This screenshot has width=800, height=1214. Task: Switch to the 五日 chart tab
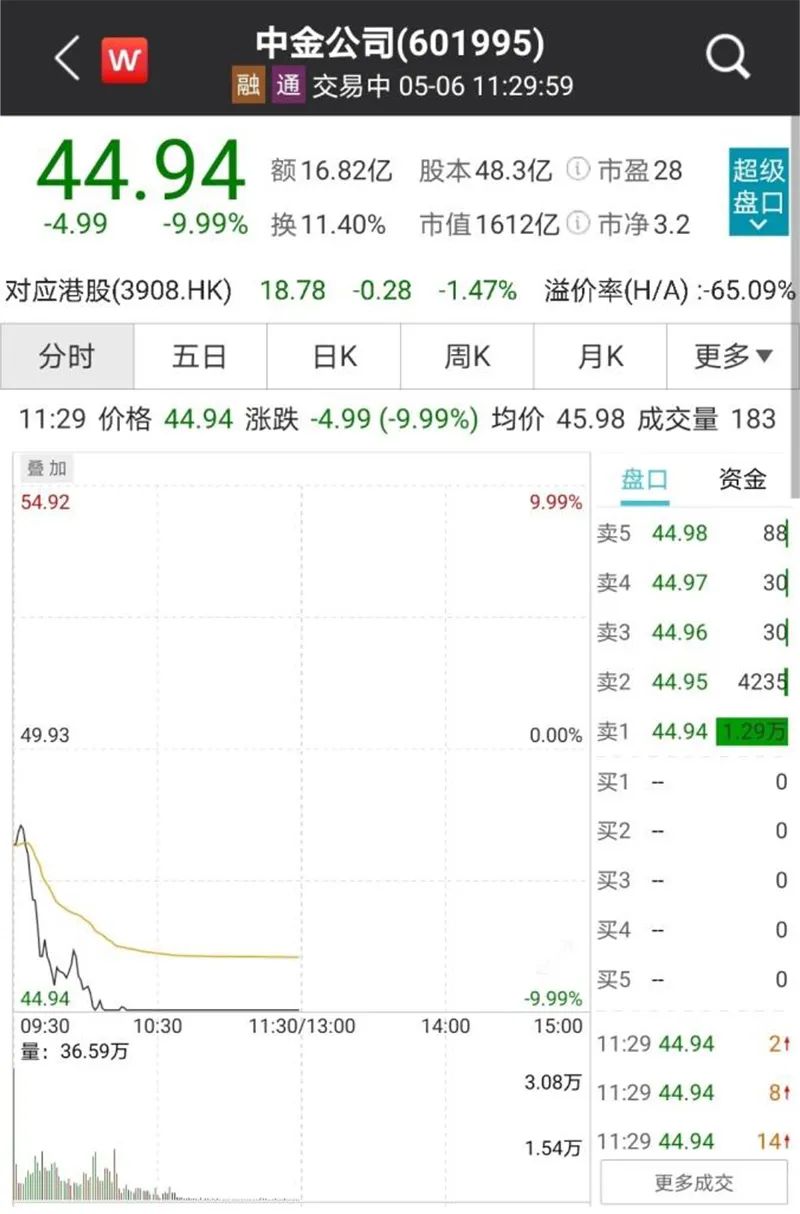[x=200, y=356]
